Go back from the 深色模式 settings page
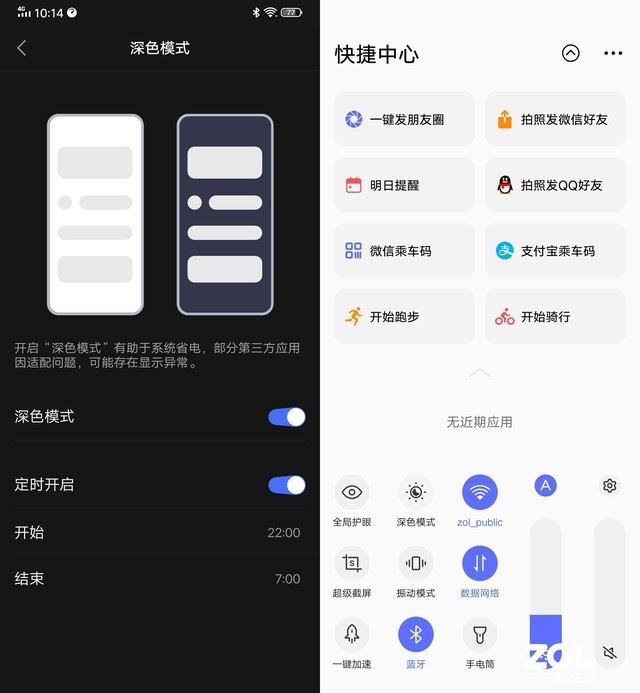 tap(22, 48)
